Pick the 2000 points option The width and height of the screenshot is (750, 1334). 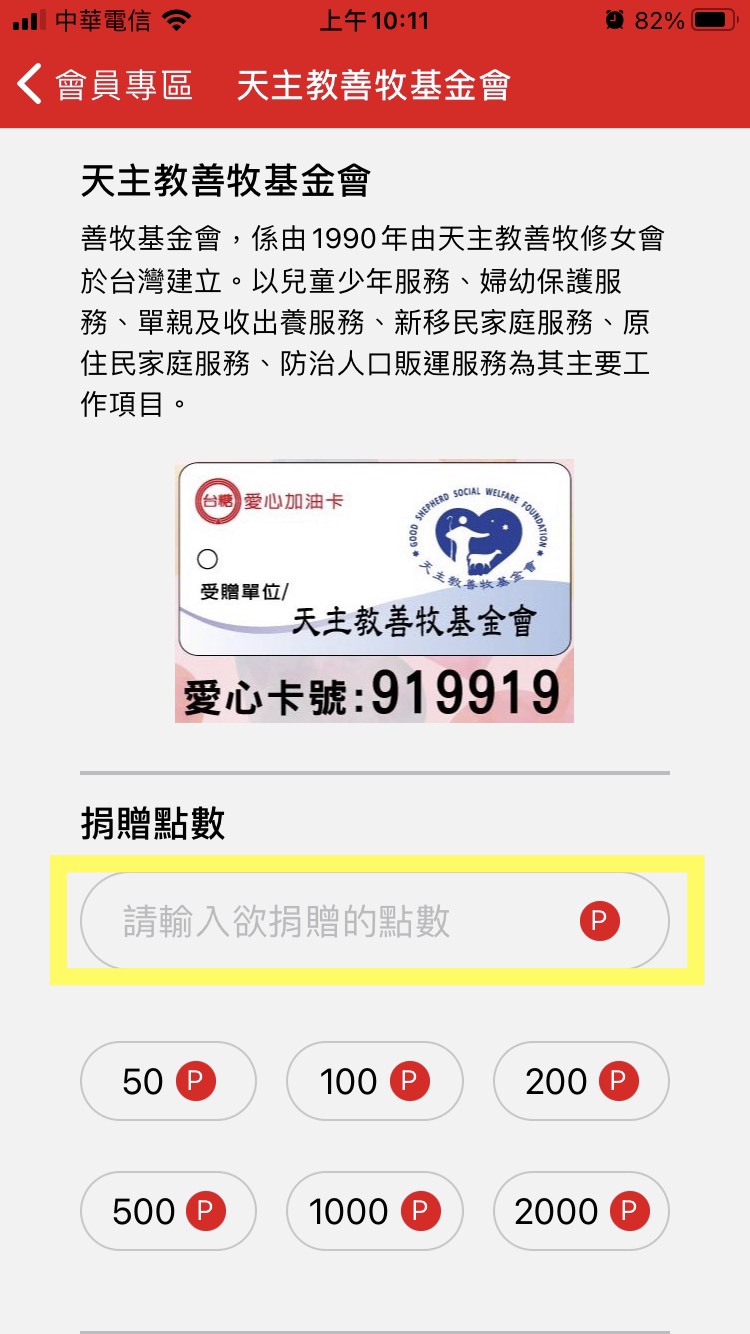point(581,1211)
